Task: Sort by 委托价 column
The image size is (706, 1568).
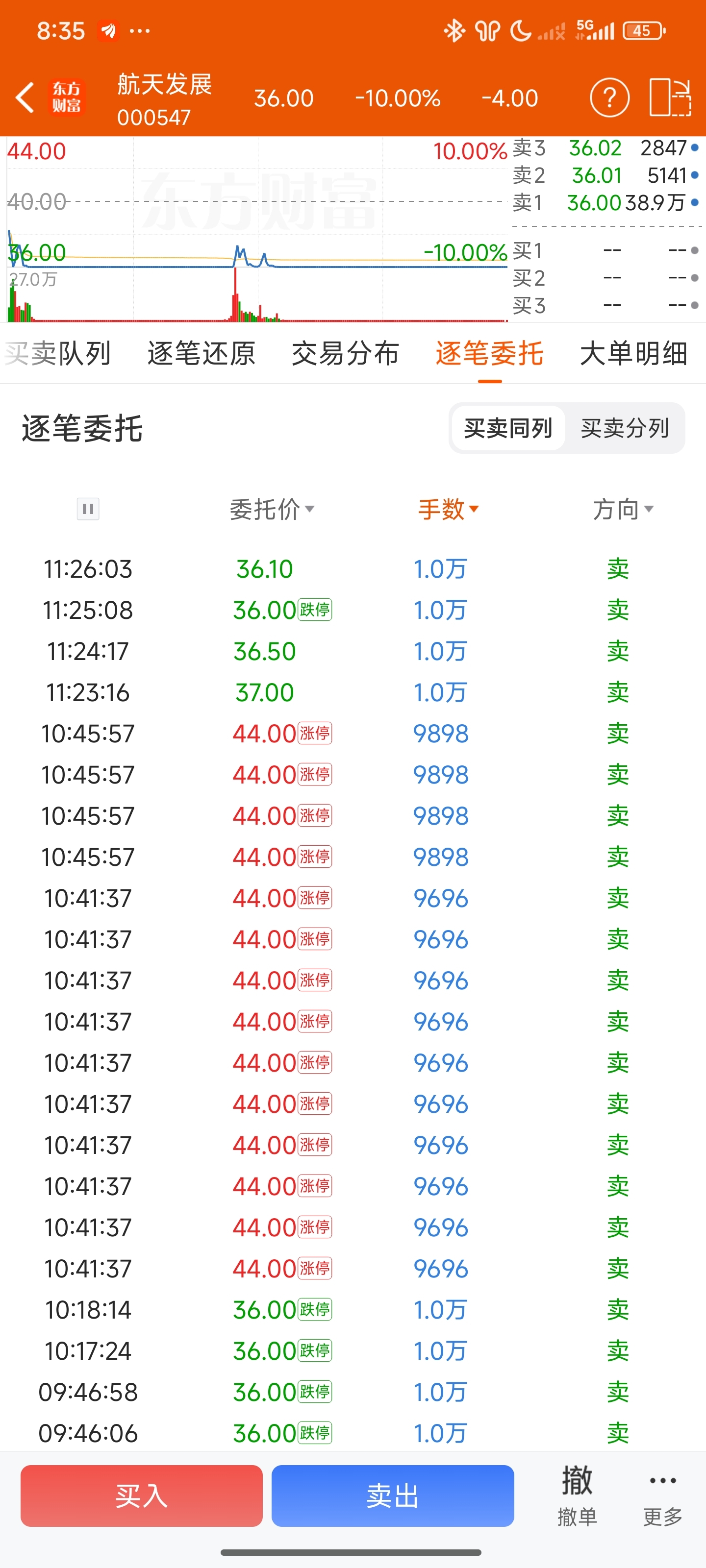Action: pos(272,509)
